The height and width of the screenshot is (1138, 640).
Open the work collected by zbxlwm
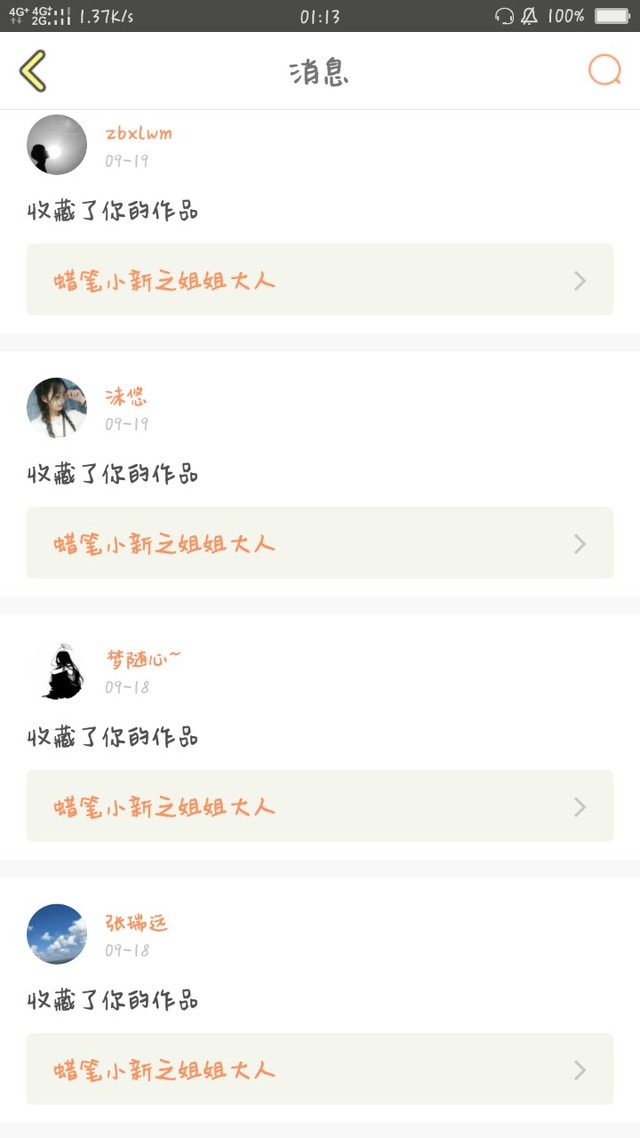coord(319,280)
